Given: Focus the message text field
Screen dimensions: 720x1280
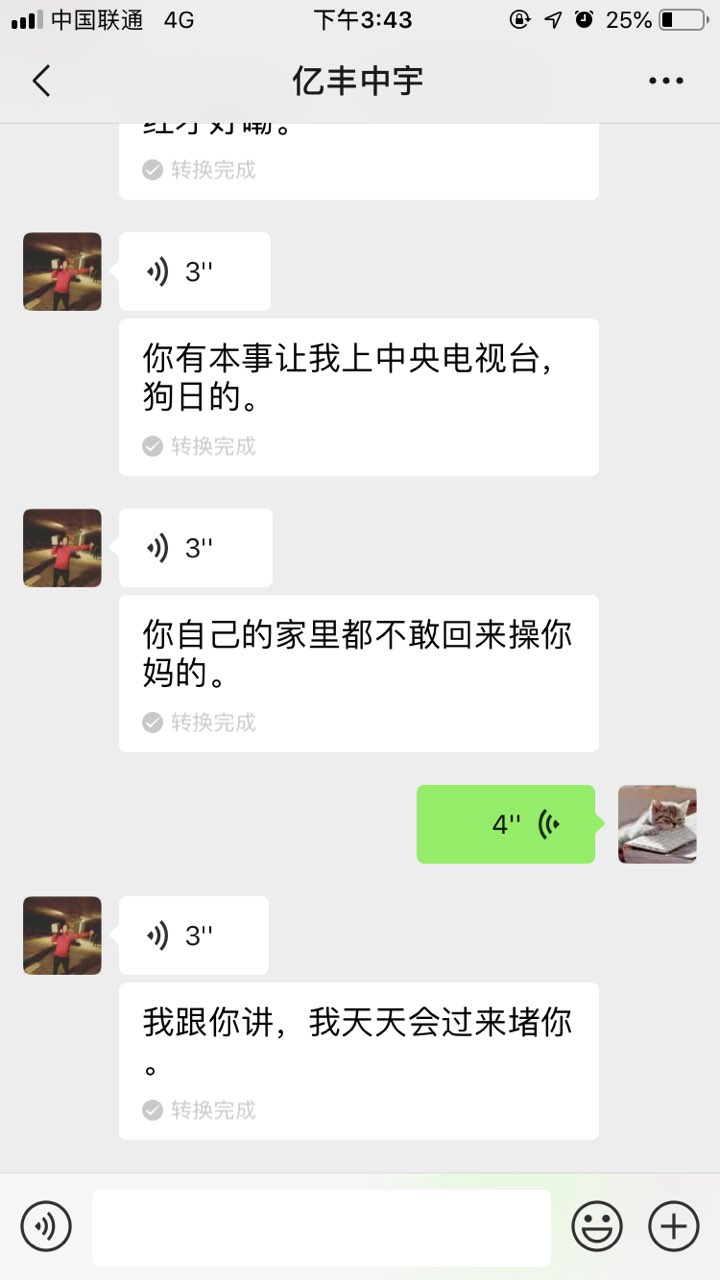Looking at the screenshot, I should point(321,1227).
